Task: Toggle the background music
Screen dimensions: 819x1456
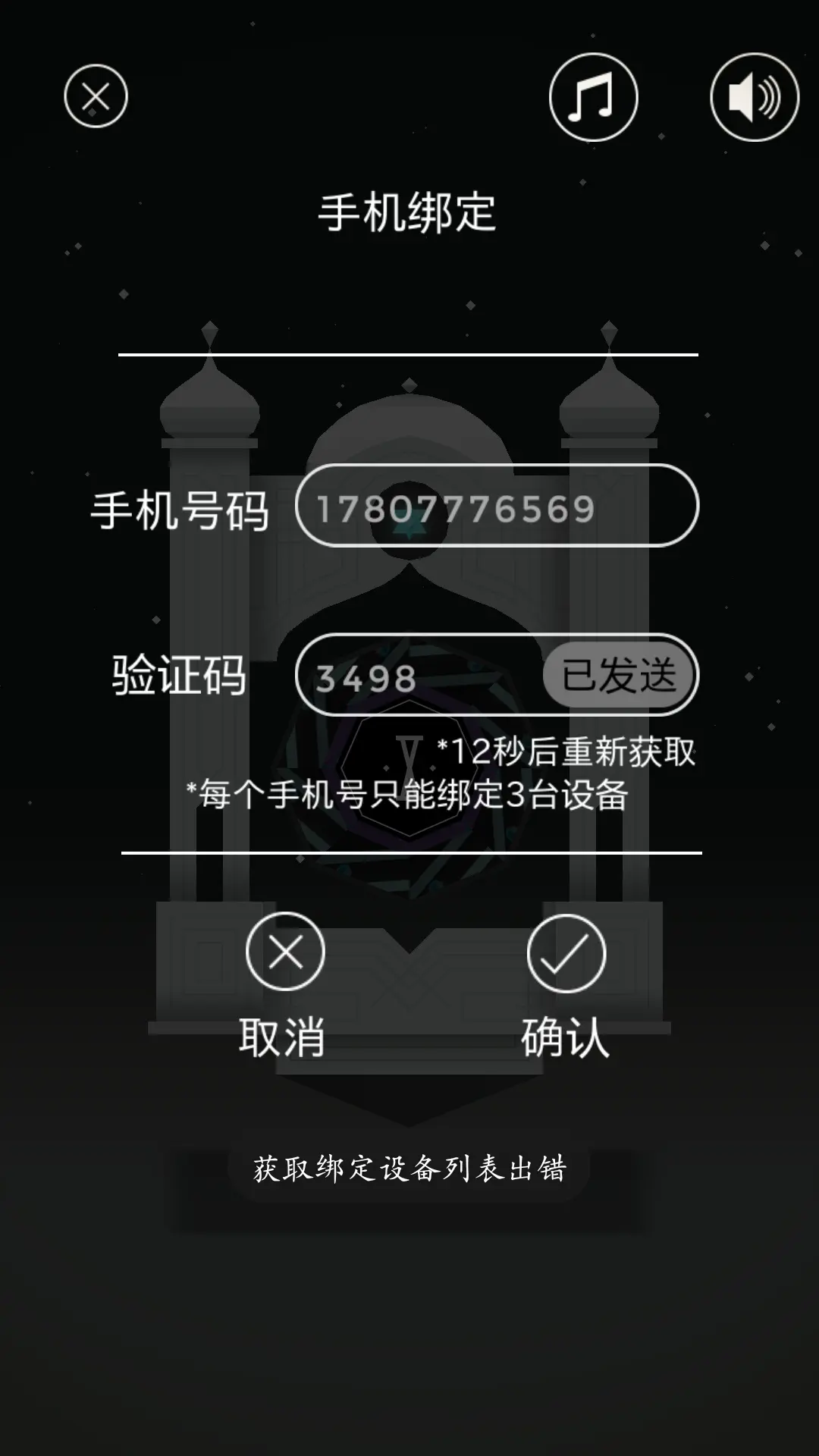Action: 593,97
